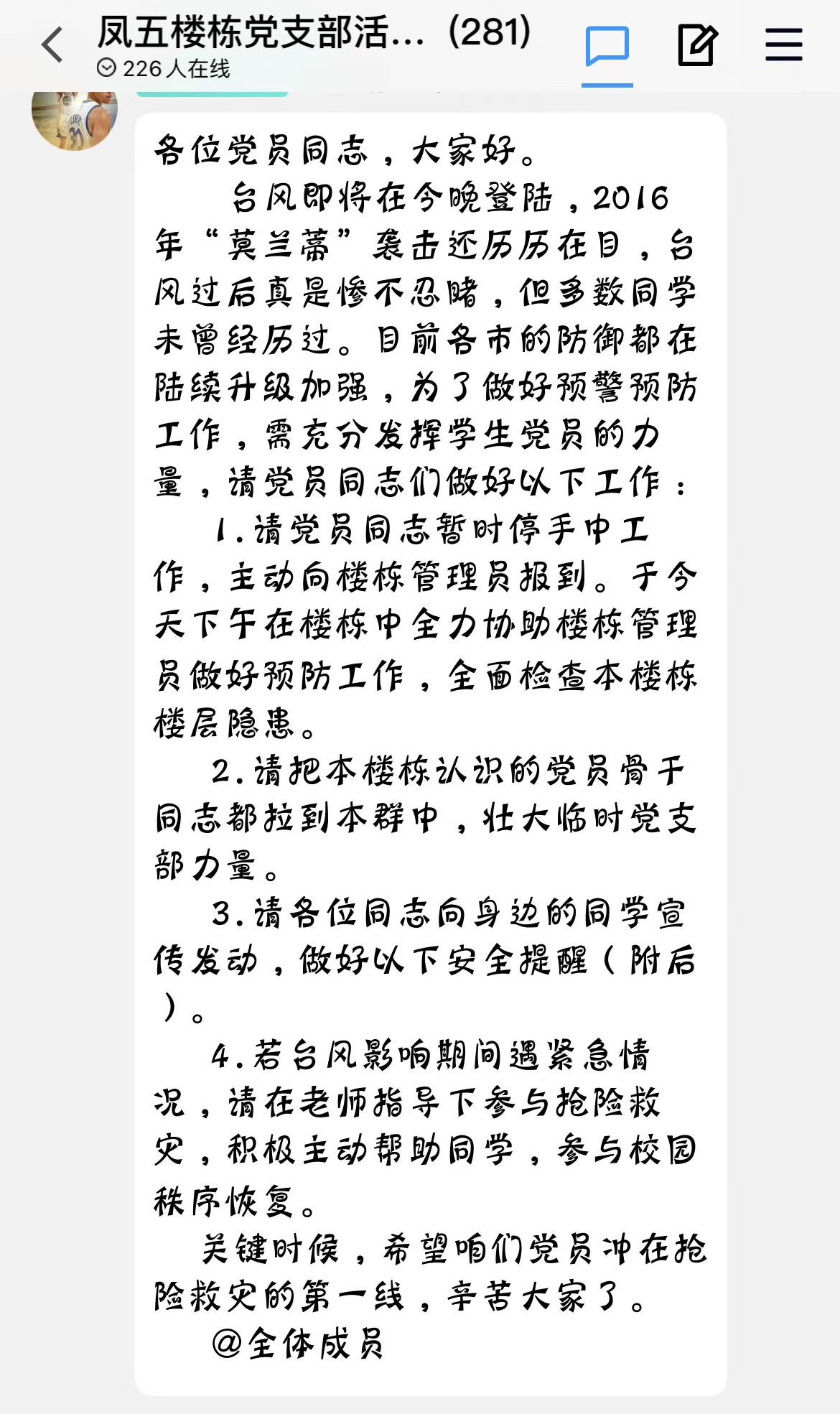Tap the edit note icon
Viewport: 840px width, 1414px height.
(x=697, y=45)
